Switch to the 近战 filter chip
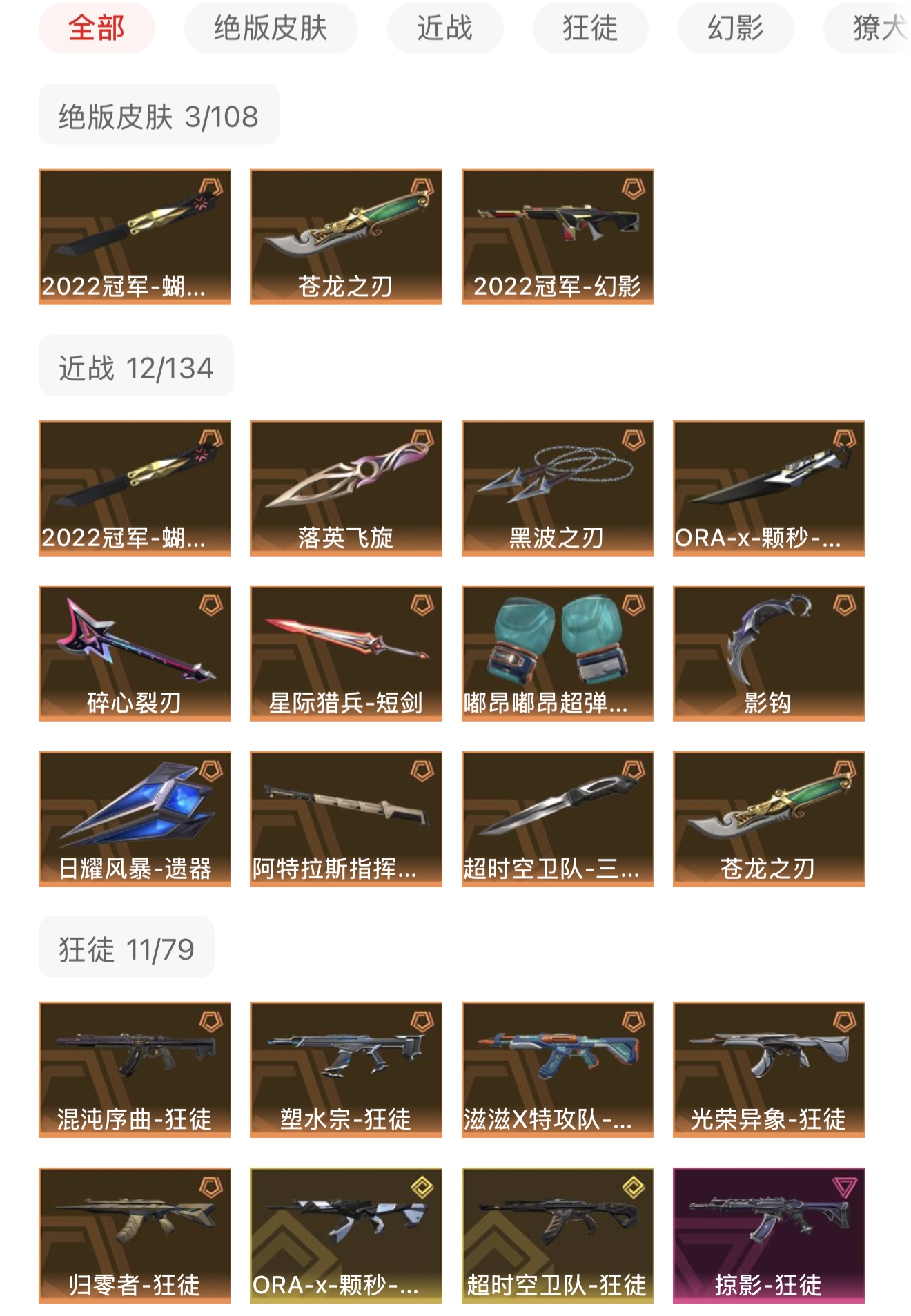This screenshot has width=911, height=1316. [x=445, y=28]
